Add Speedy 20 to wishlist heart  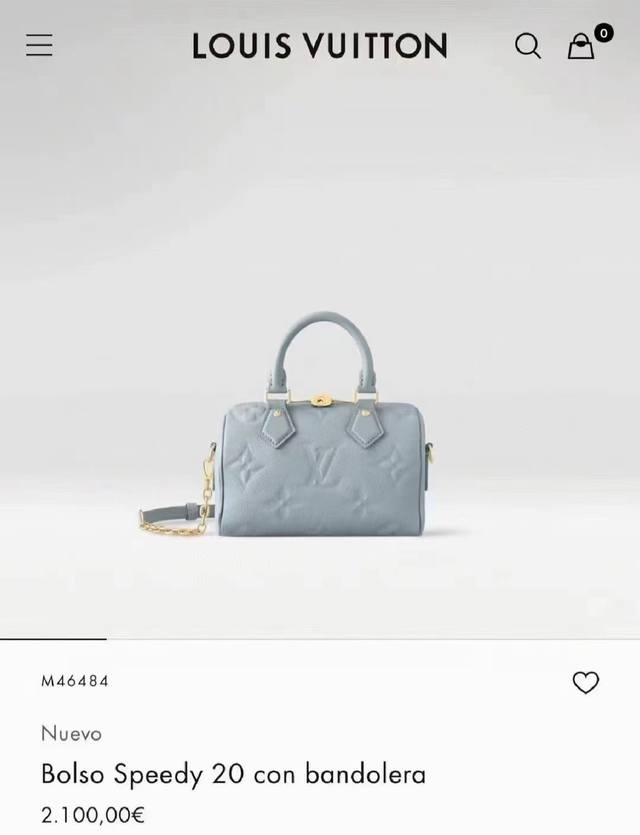pyautogui.click(x=585, y=683)
